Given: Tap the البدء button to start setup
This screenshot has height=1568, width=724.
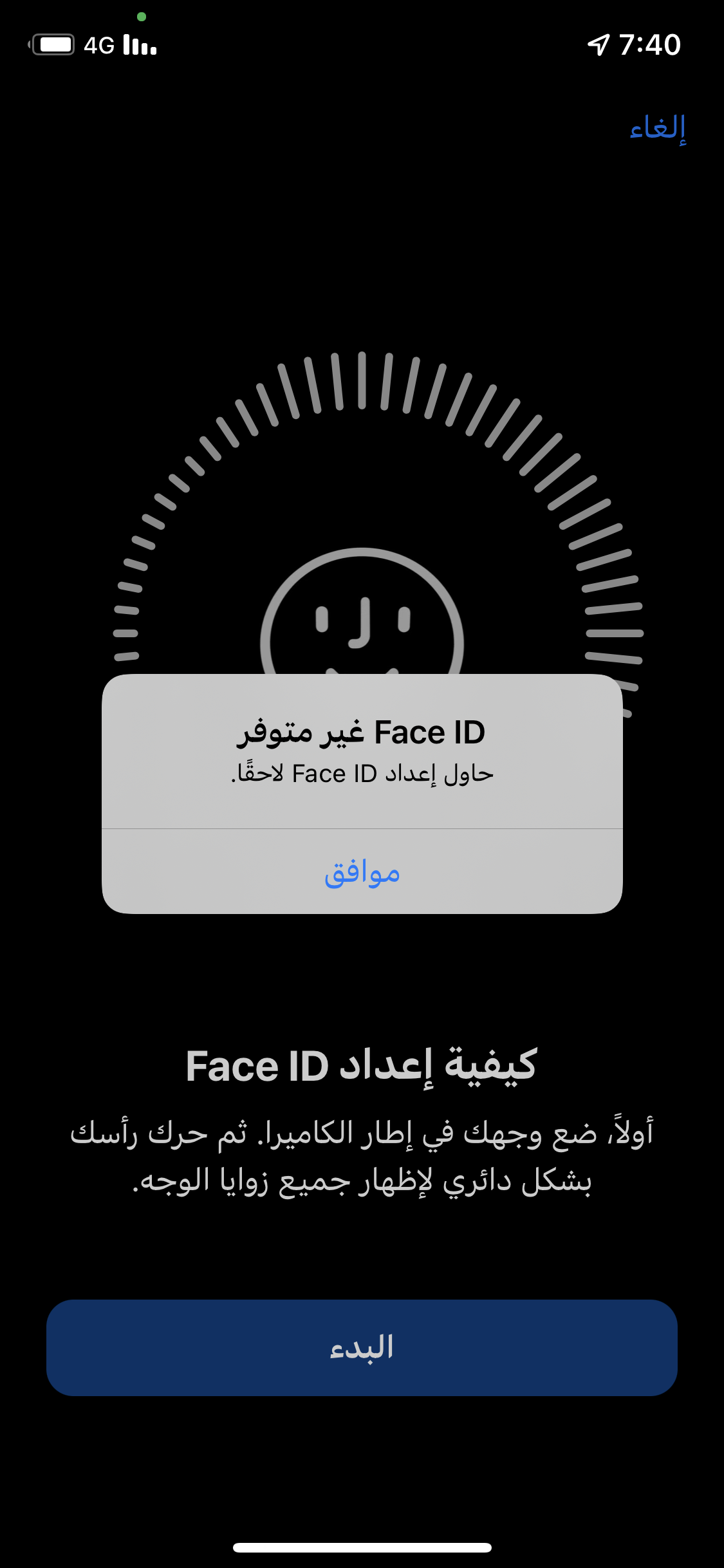Looking at the screenshot, I should pos(362,1348).
